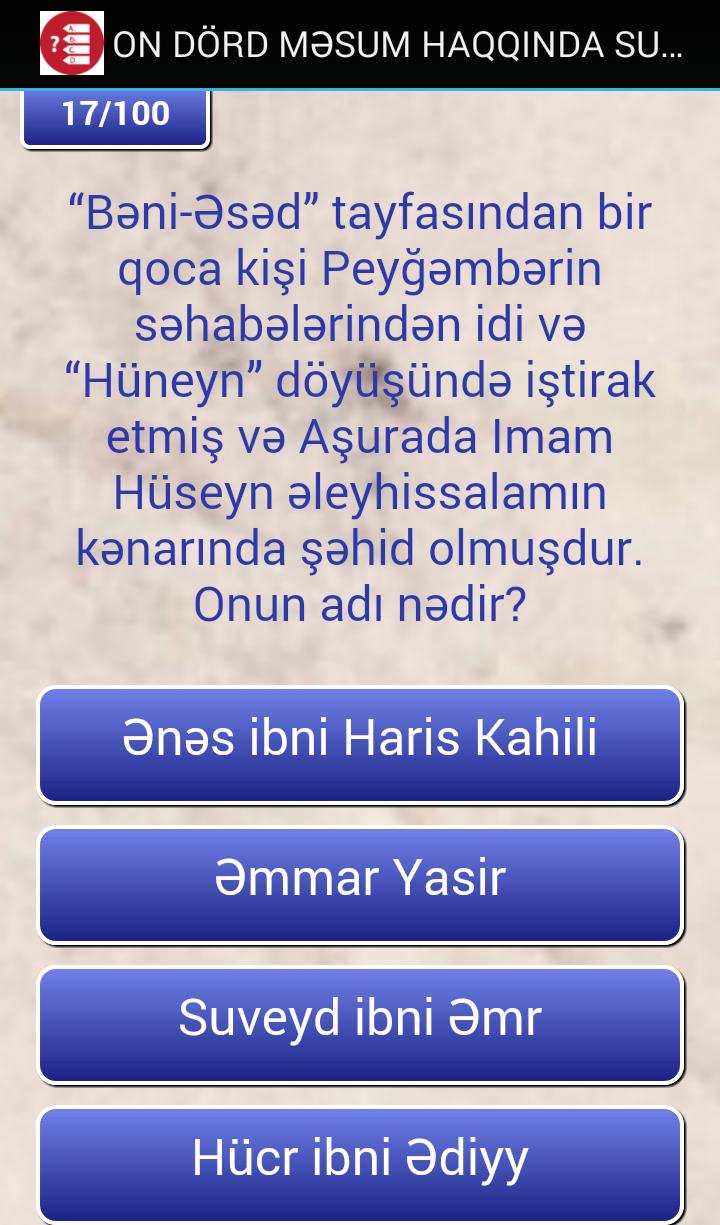Choose the Əmmar Yasir answer

click(360, 876)
